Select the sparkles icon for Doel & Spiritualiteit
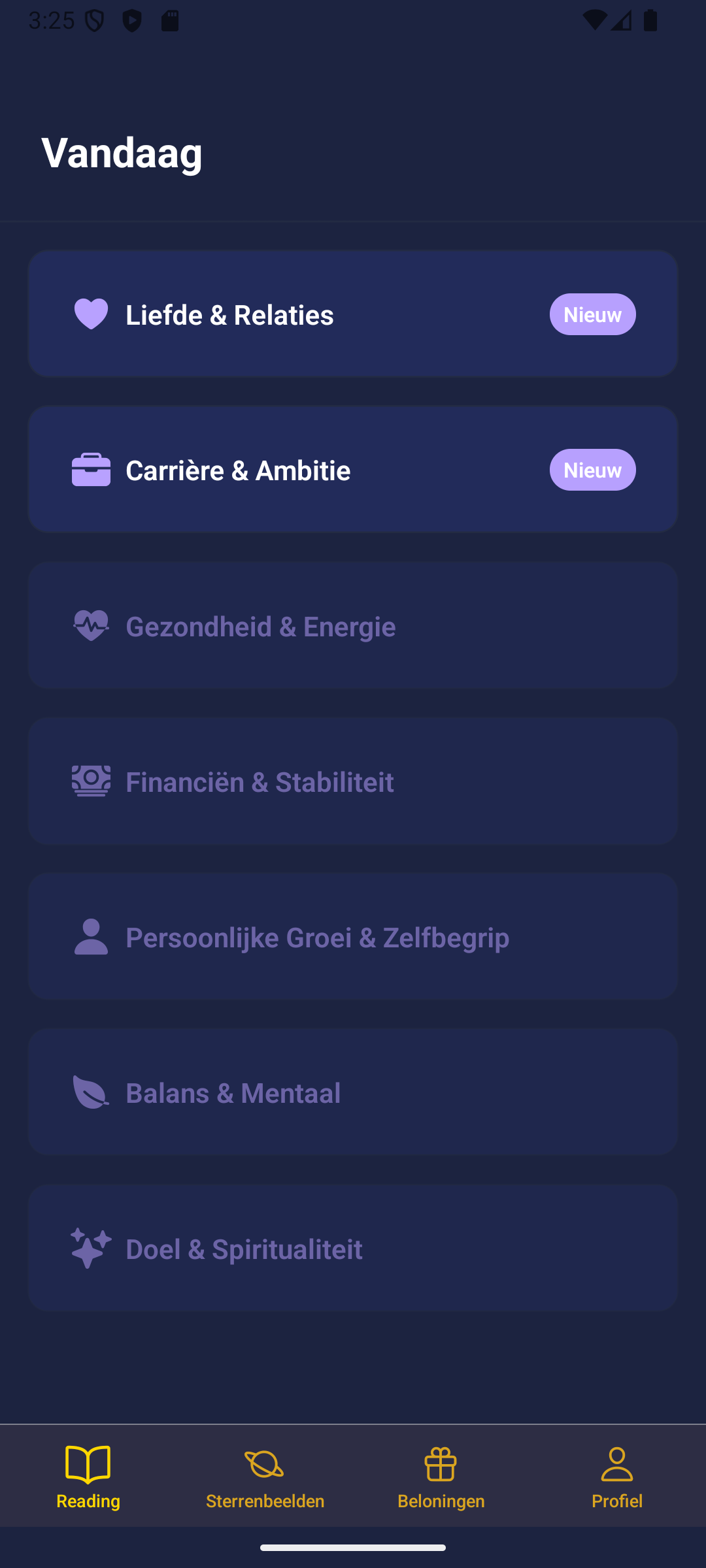This screenshot has height=1568, width=706. tap(90, 1249)
